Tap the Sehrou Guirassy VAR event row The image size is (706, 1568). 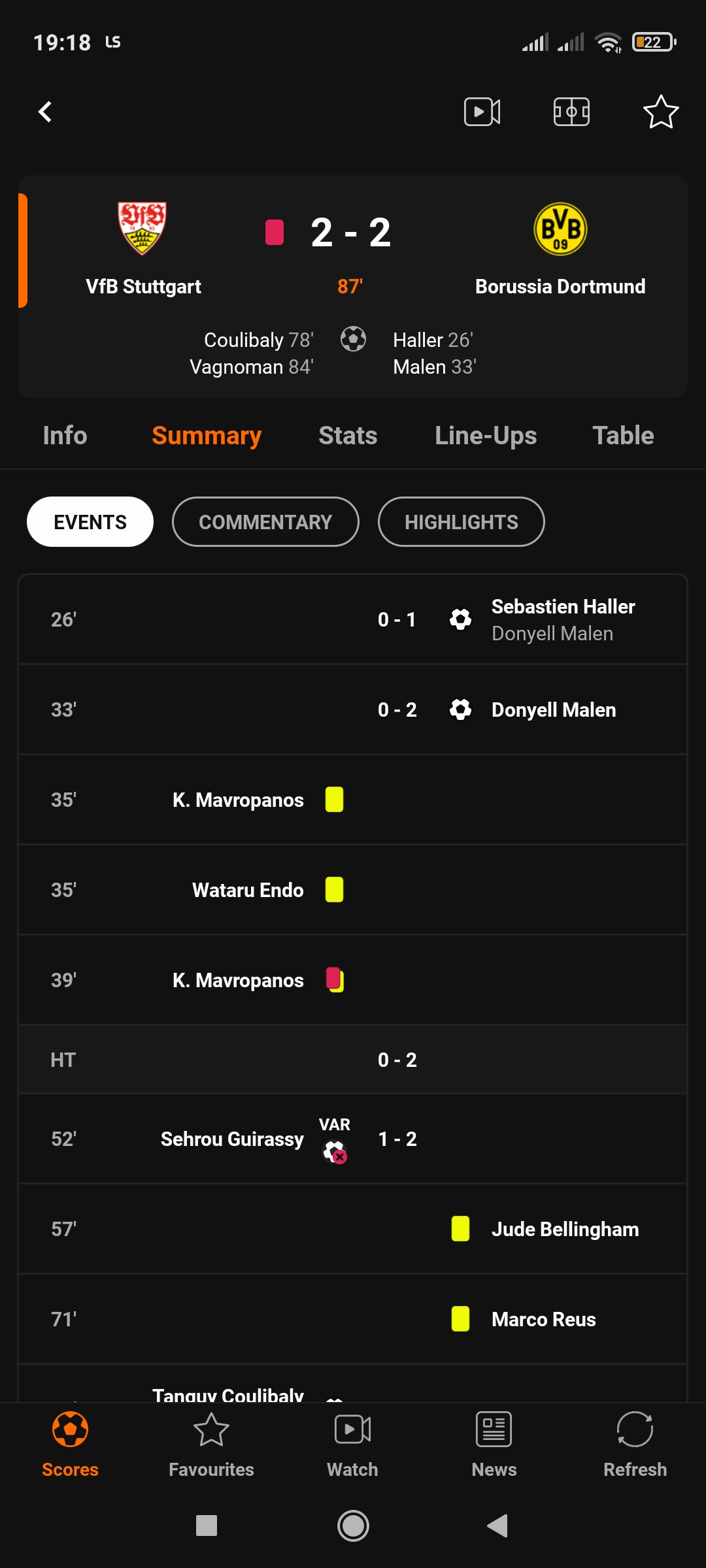point(353,1138)
